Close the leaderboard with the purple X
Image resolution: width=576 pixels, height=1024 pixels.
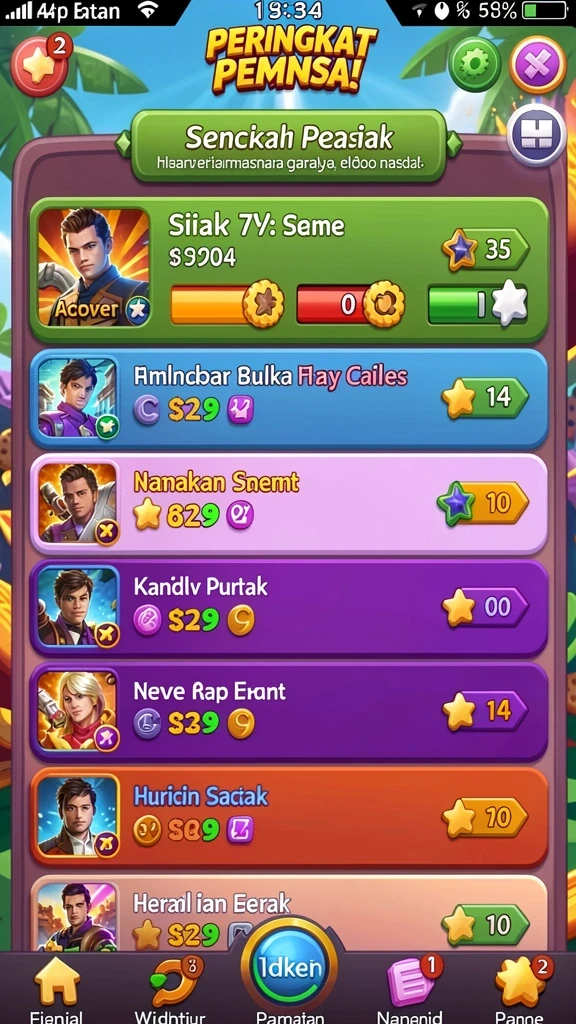point(537,65)
